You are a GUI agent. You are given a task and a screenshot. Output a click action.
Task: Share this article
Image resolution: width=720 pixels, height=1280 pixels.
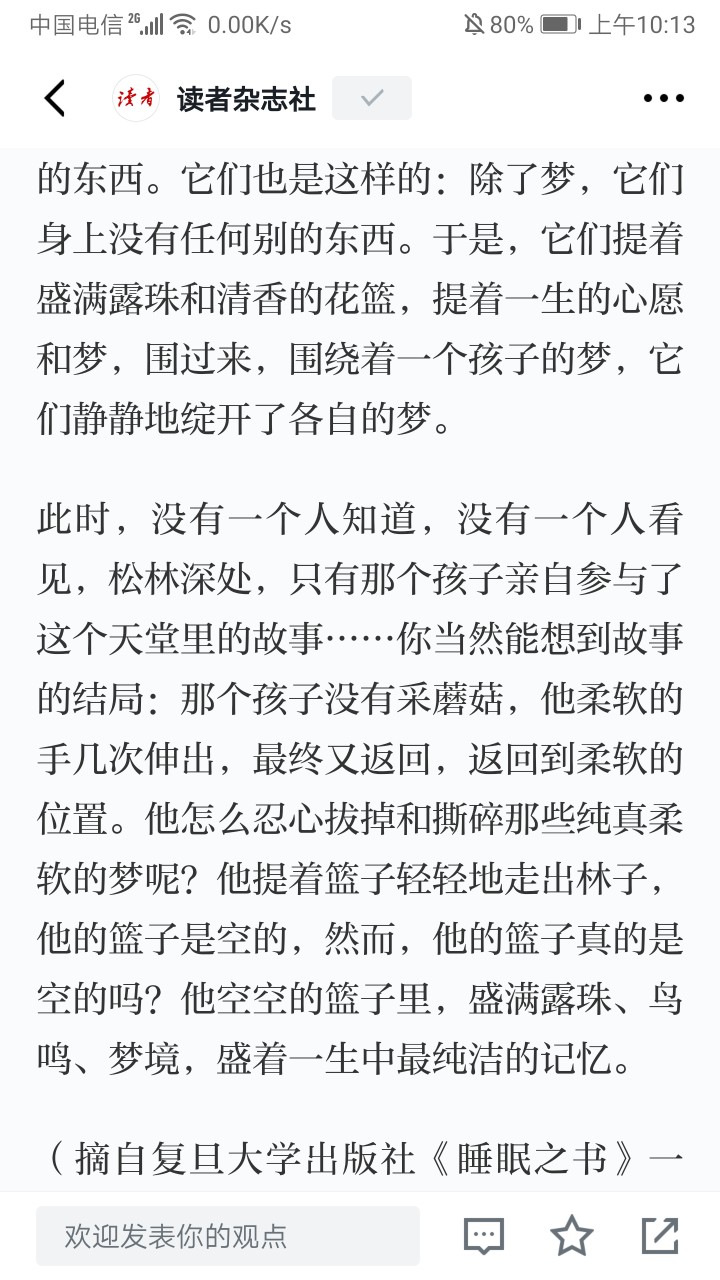coord(660,1236)
